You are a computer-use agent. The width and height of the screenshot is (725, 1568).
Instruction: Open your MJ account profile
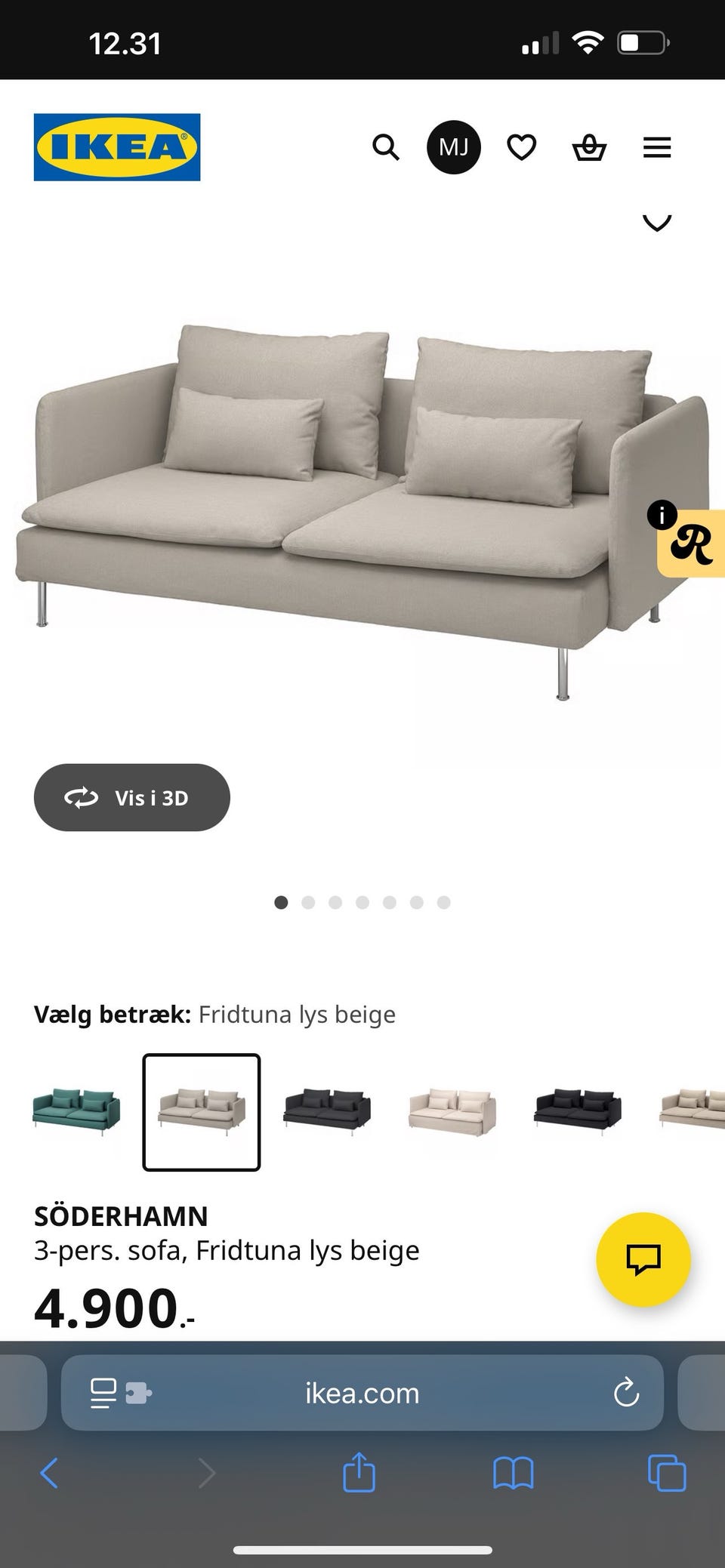point(453,146)
